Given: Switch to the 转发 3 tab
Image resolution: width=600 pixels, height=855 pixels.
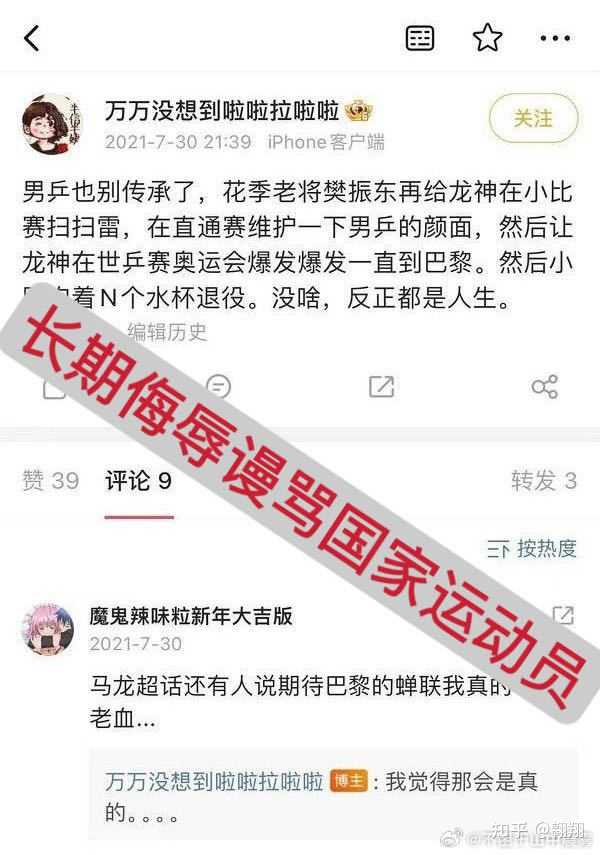Looking at the screenshot, I should tap(543, 481).
